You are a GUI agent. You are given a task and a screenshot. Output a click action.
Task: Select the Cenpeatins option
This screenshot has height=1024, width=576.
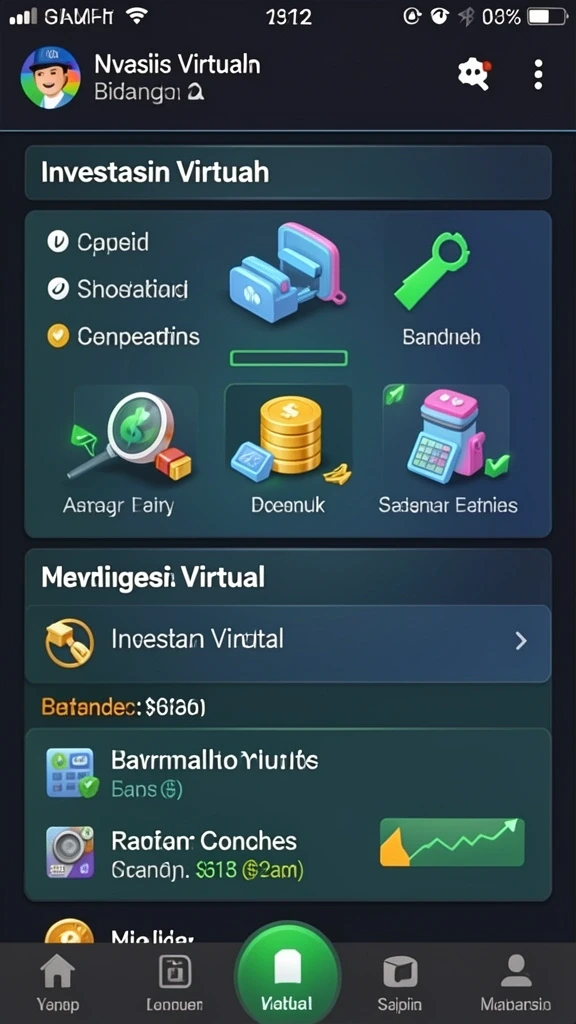pyautogui.click(x=123, y=336)
